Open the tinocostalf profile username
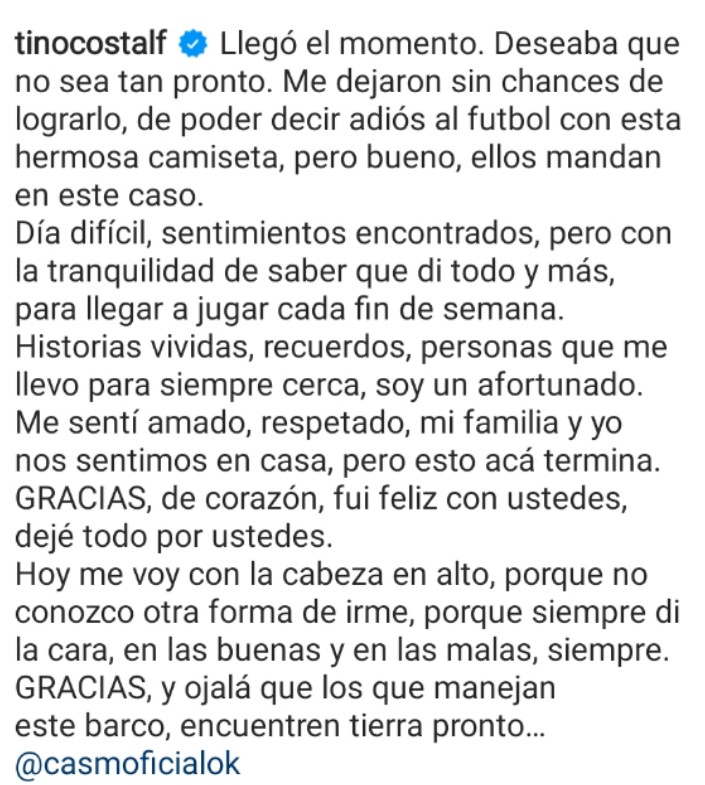This screenshot has height=785, width=705. tap(93, 44)
